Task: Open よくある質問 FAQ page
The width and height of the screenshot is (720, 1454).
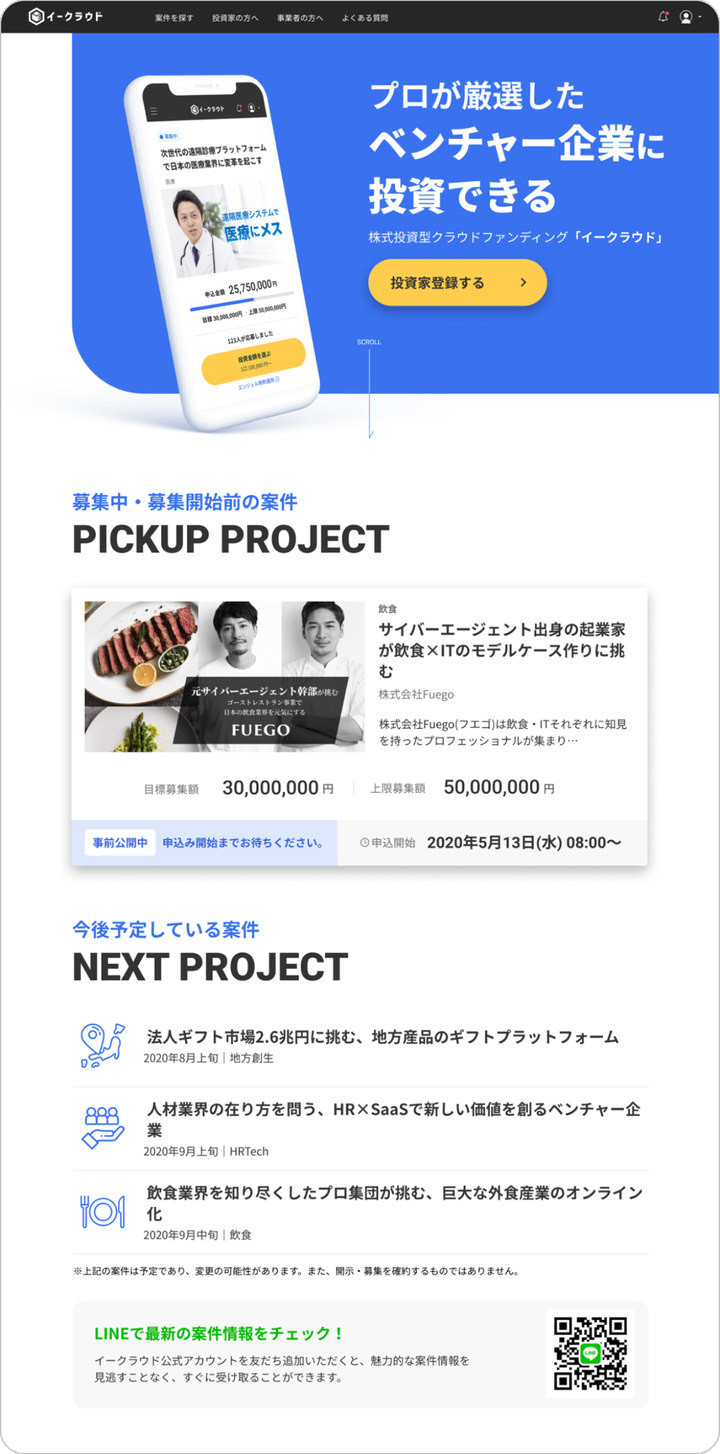Action: 364,18
